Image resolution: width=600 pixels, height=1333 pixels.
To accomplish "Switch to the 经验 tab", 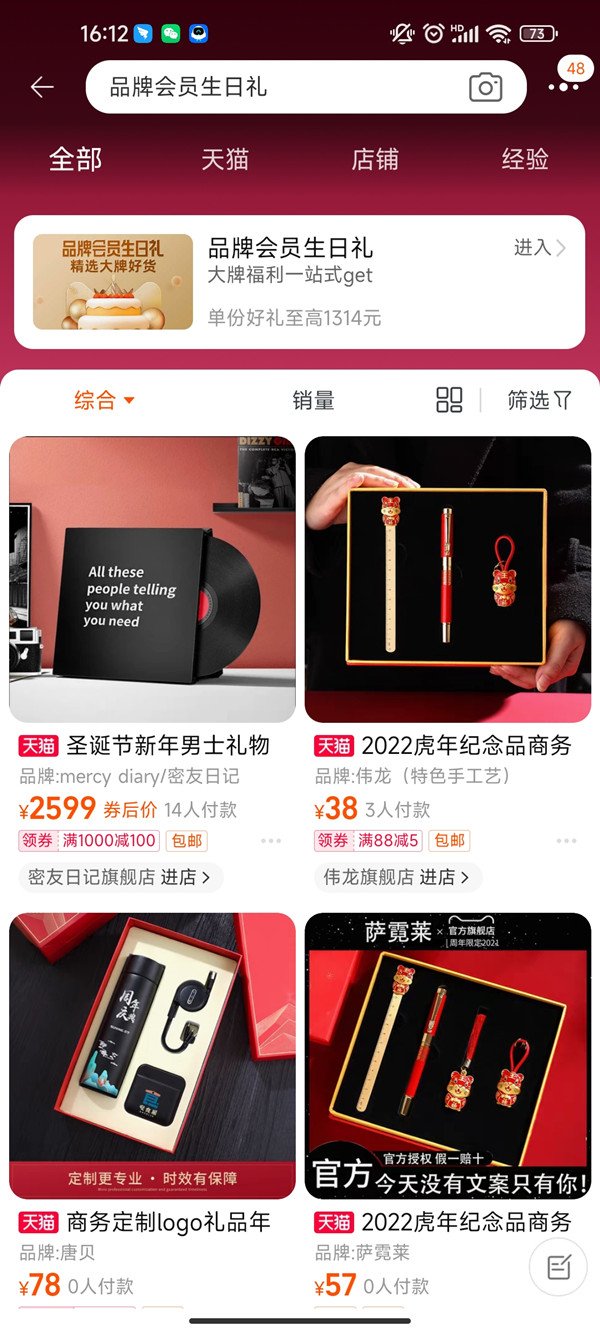I will 525,159.
